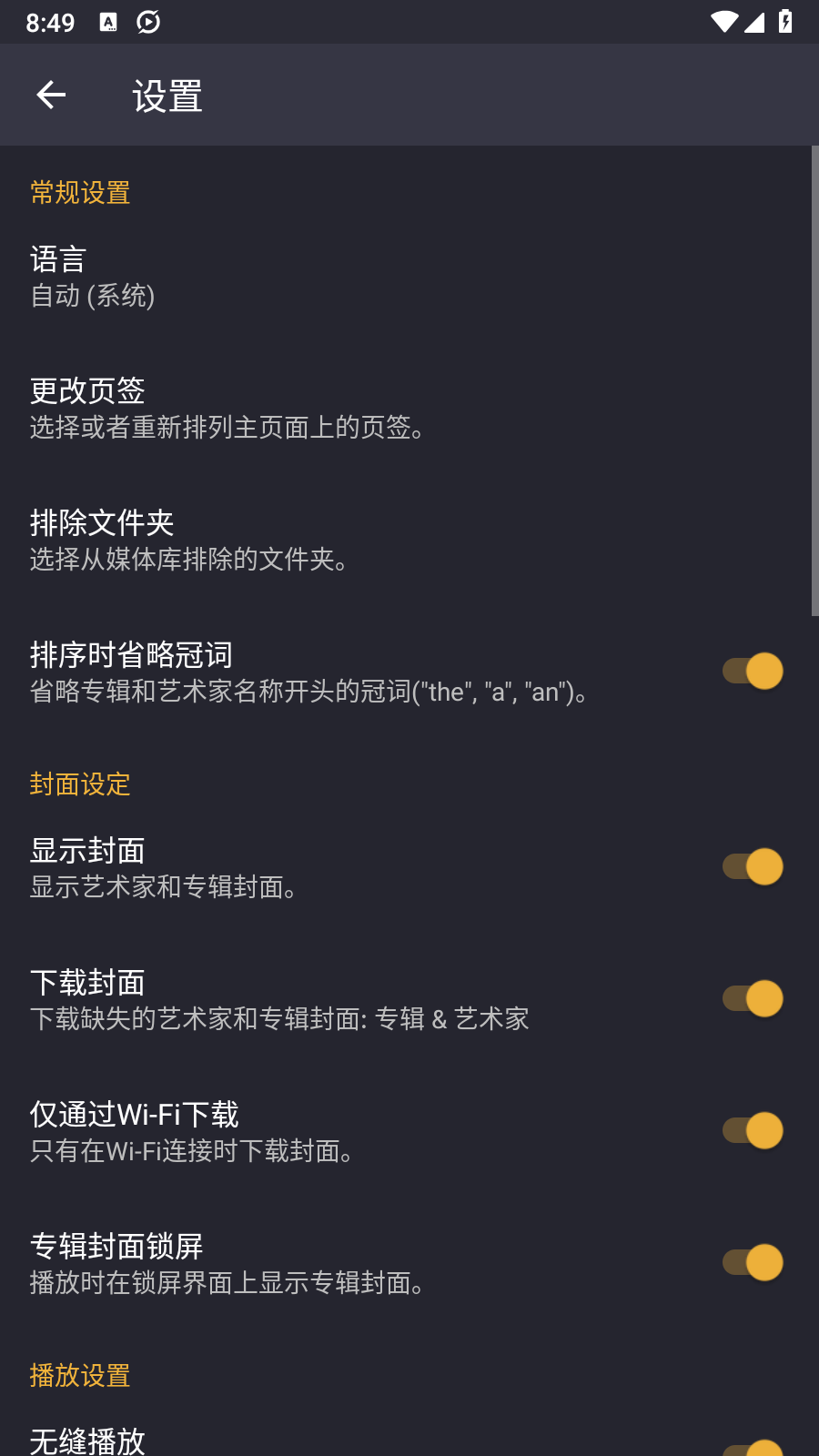Go back from the 设置 screen
The image size is (819, 1456).
(x=51, y=95)
